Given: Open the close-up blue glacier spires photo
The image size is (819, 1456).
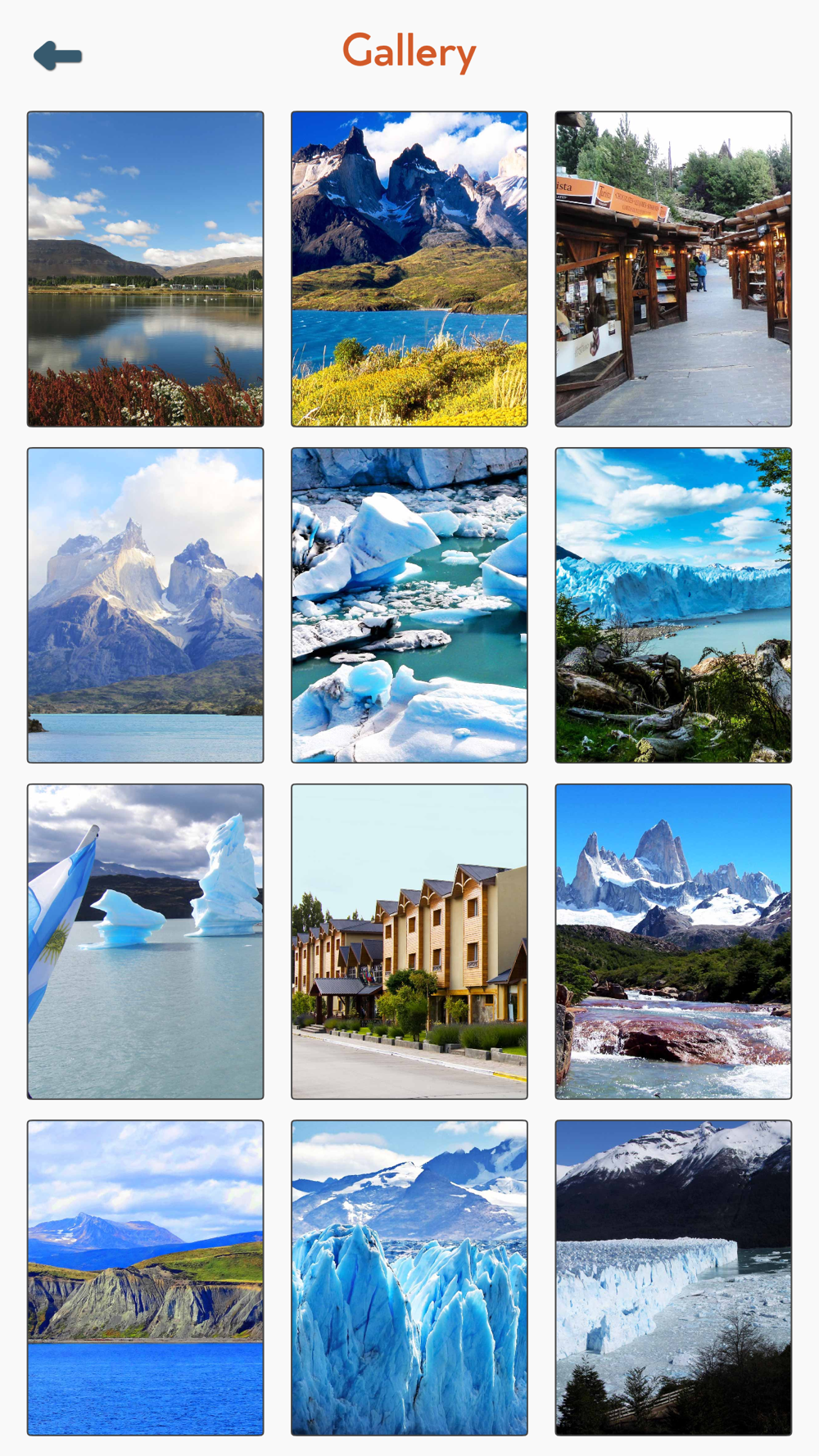Looking at the screenshot, I should pyautogui.click(x=409, y=1277).
